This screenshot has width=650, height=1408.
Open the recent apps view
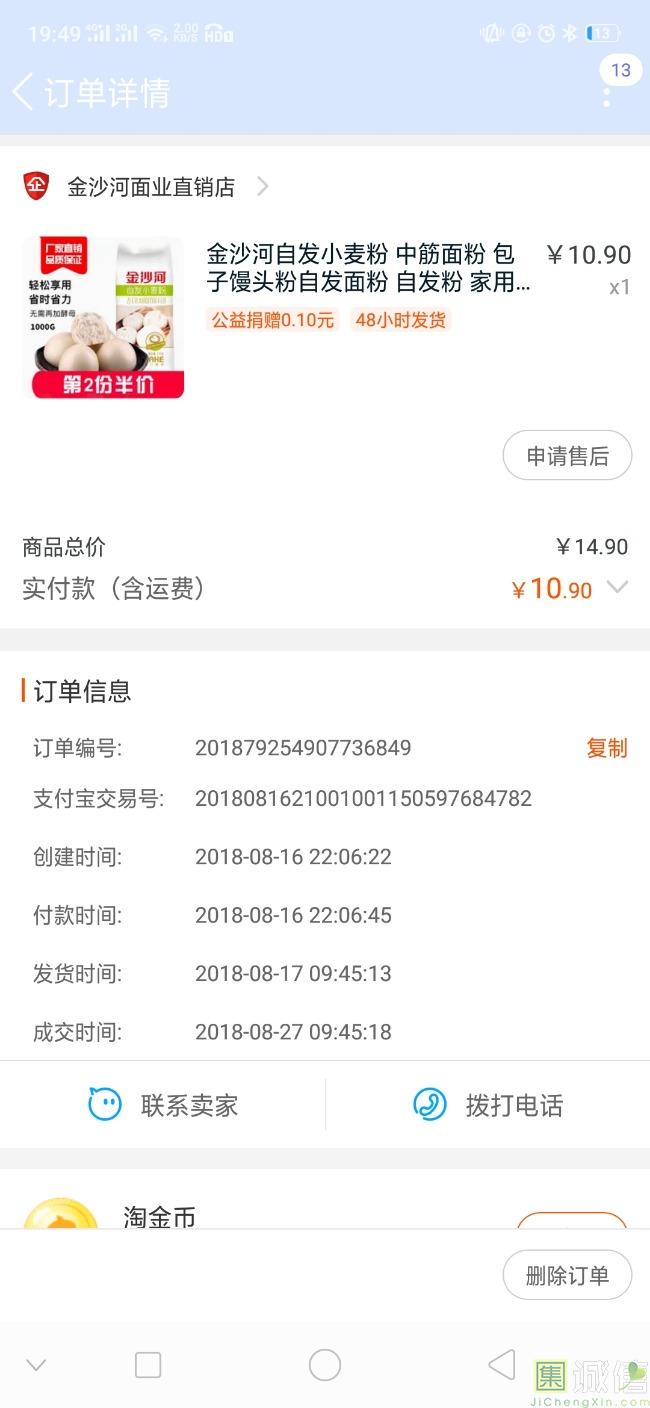[x=148, y=1365]
